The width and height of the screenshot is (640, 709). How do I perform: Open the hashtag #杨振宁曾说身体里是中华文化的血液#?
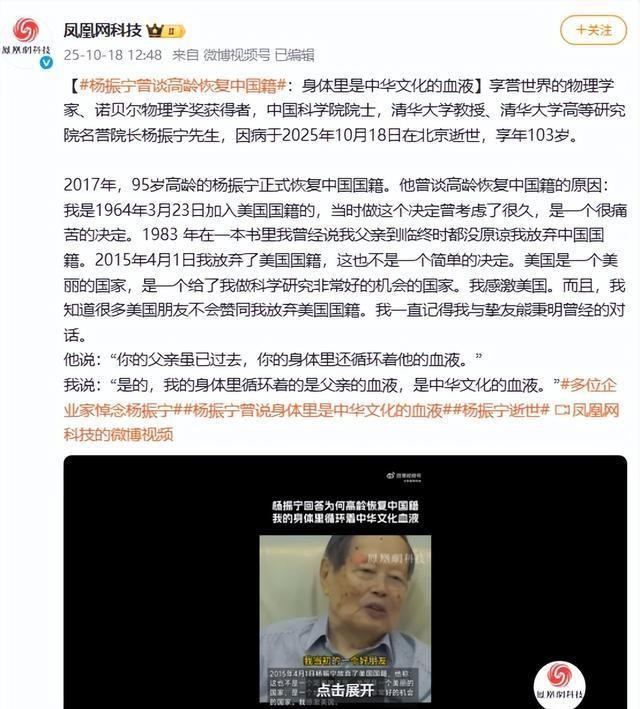pyautogui.click(x=315, y=411)
